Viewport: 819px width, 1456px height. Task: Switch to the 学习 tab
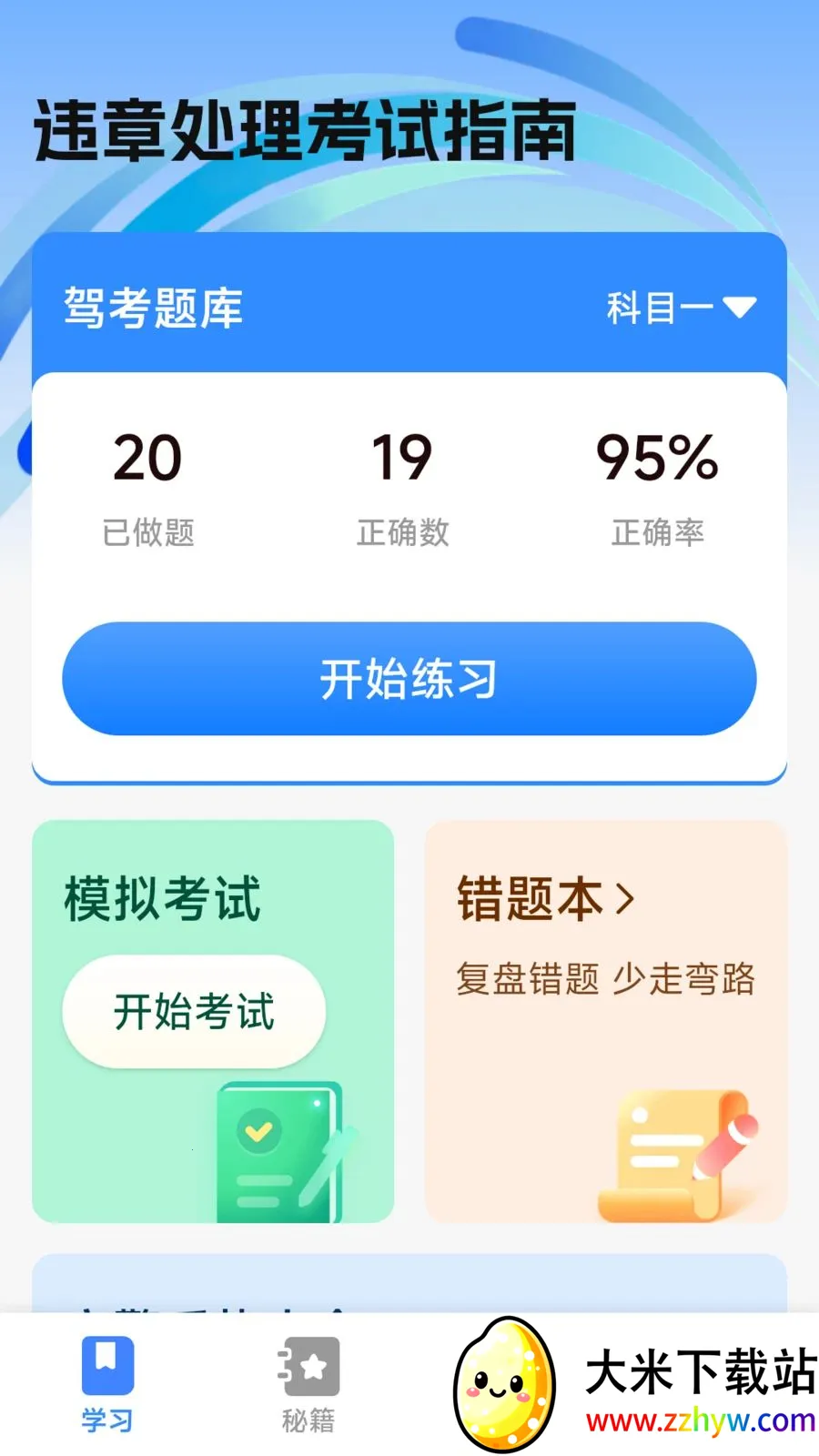click(107, 1385)
